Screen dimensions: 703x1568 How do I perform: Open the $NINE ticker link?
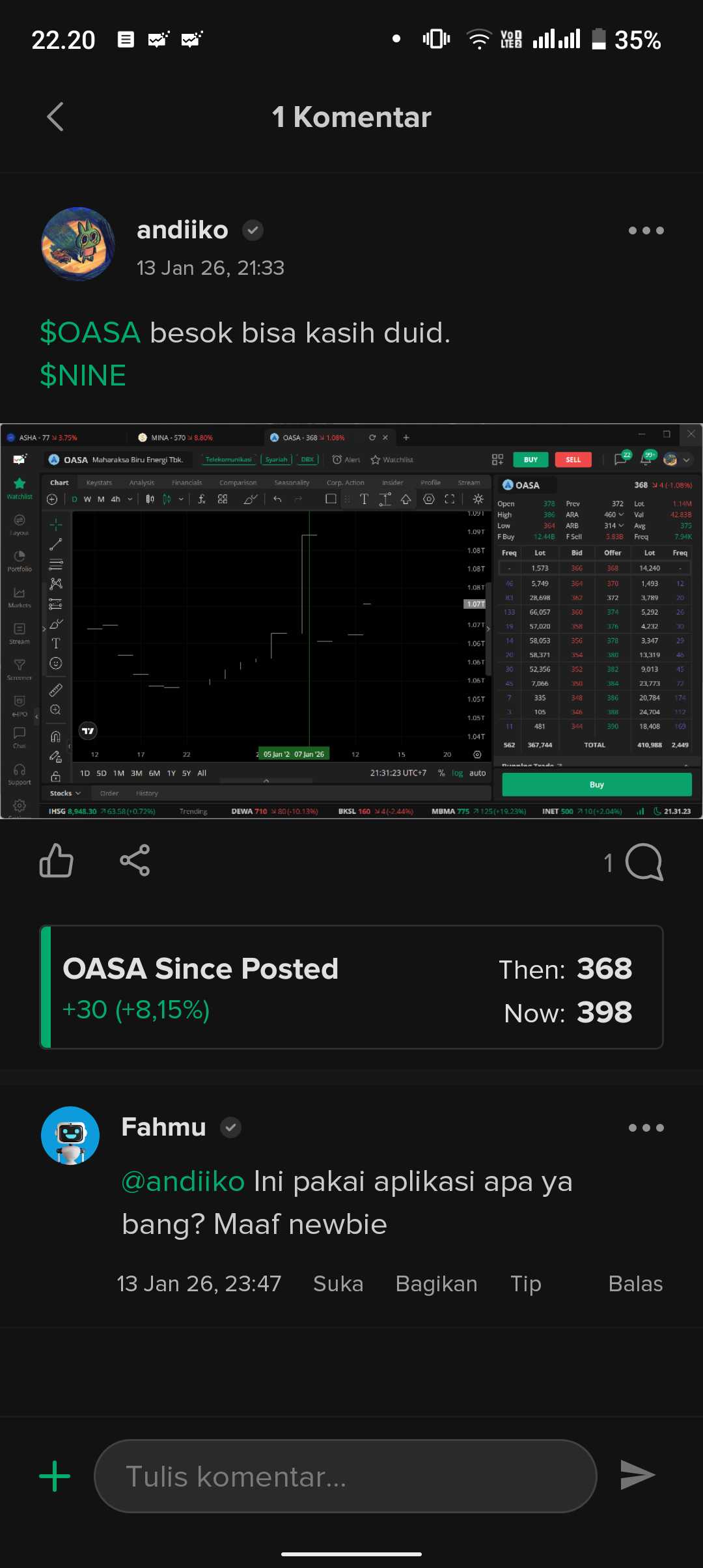[x=83, y=376]
